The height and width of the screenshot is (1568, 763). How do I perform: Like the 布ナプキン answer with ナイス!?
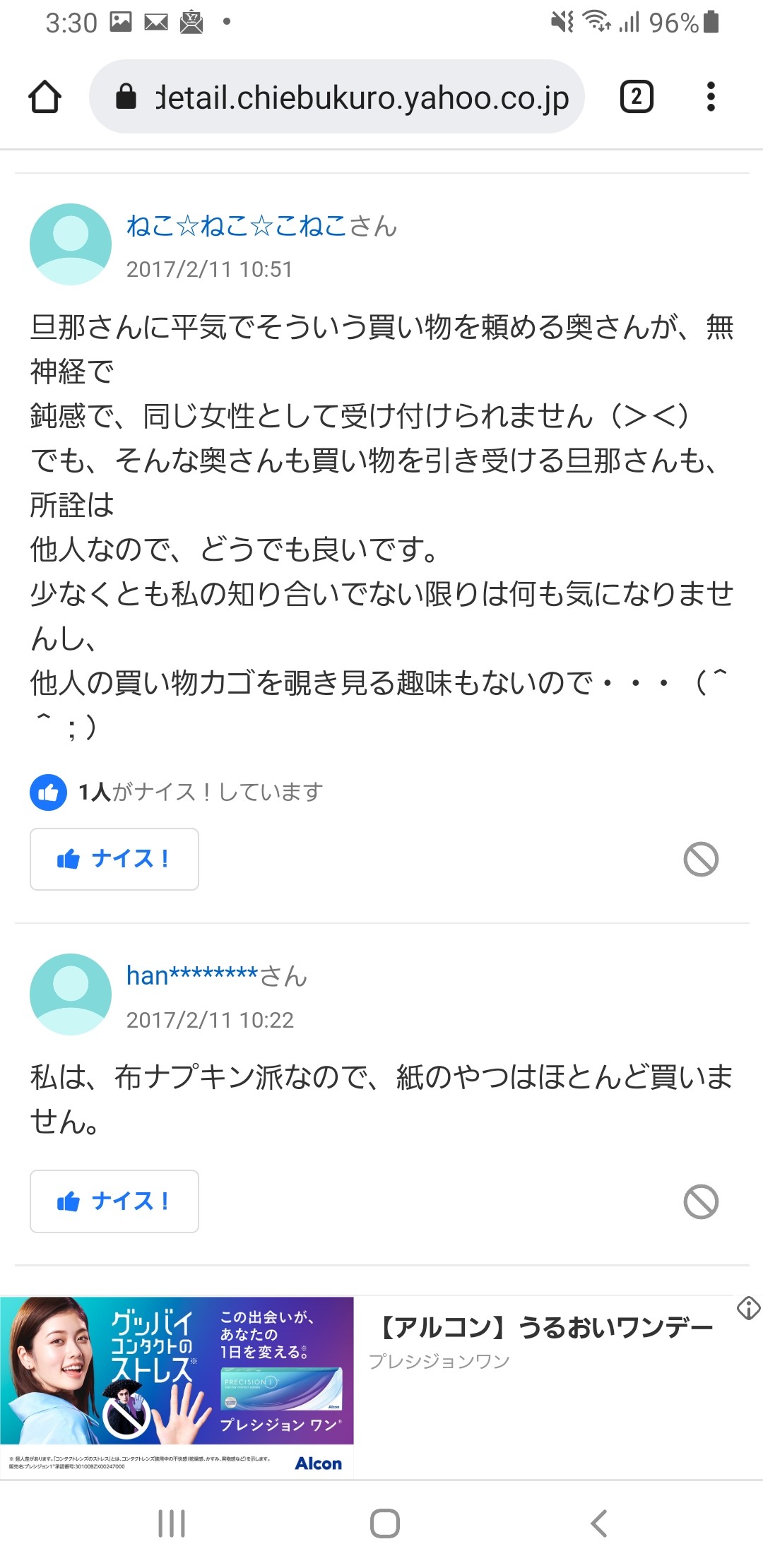[x=114, y=1201]
